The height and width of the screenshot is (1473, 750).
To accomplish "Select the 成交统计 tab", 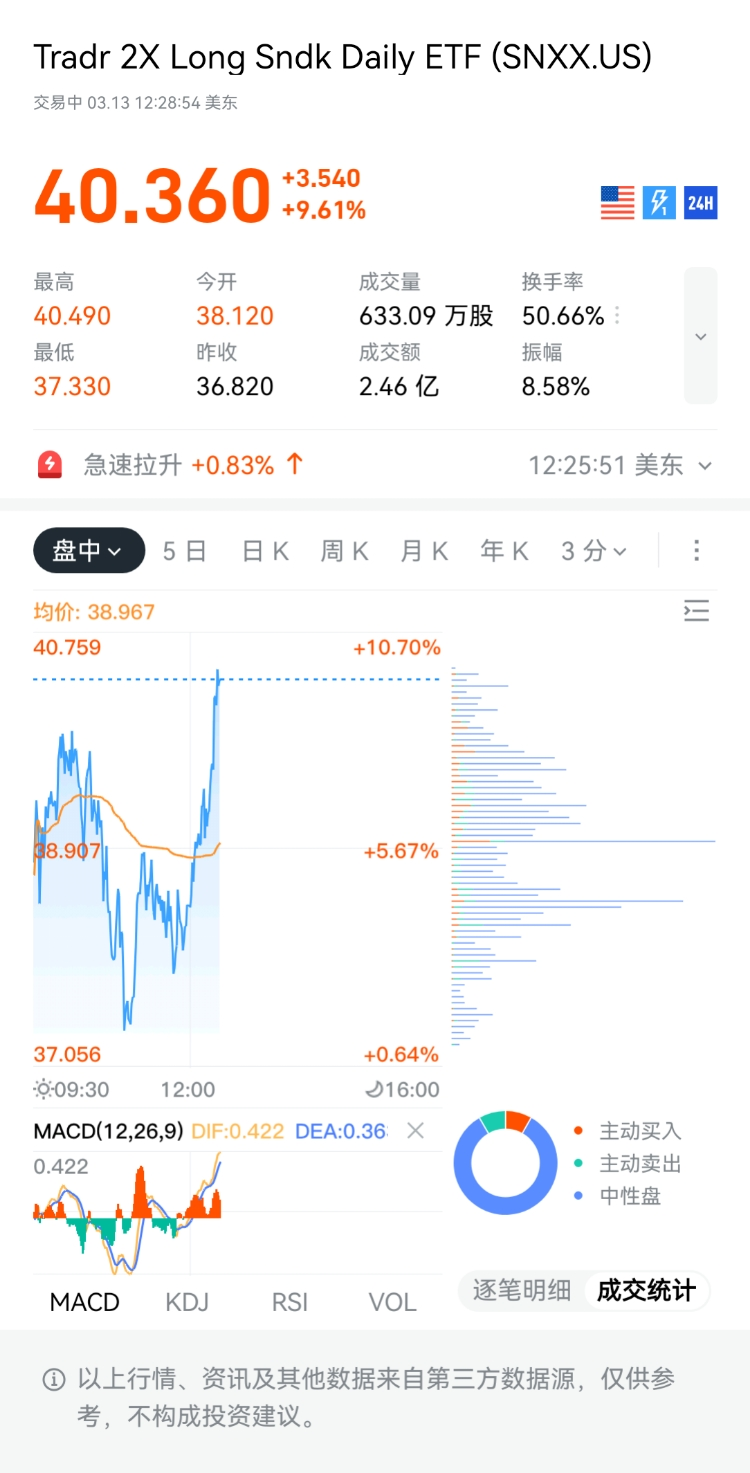I will pyautogui.click(x=646, y=1290).
